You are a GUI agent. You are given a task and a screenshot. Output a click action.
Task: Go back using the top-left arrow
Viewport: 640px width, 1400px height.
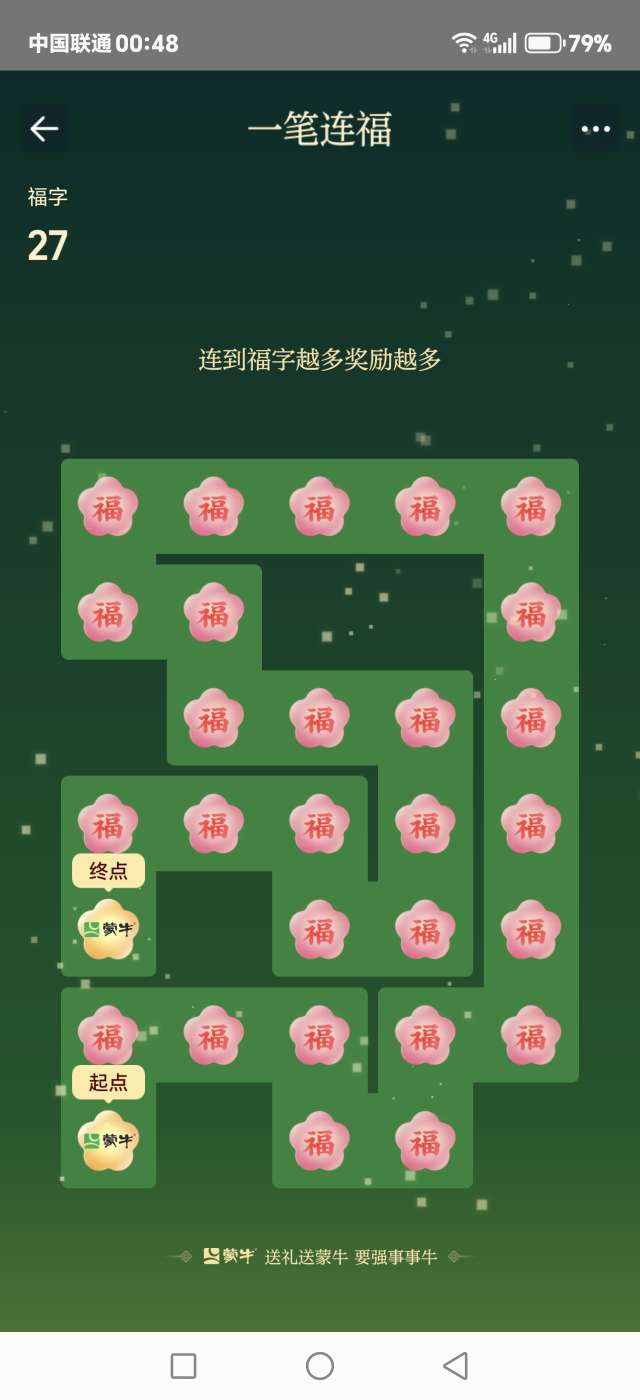point(44,129)
